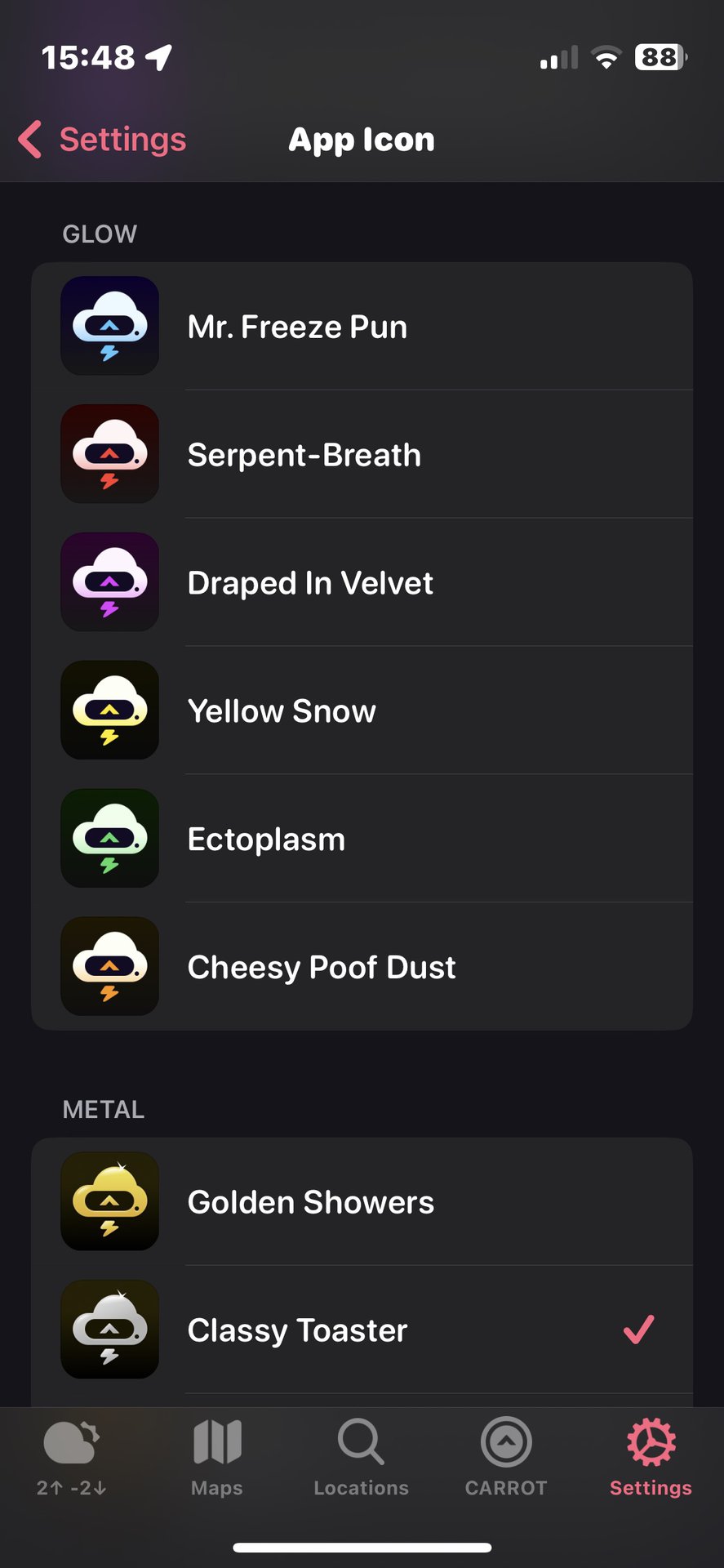Switch to the CARROT tab

506,1458
